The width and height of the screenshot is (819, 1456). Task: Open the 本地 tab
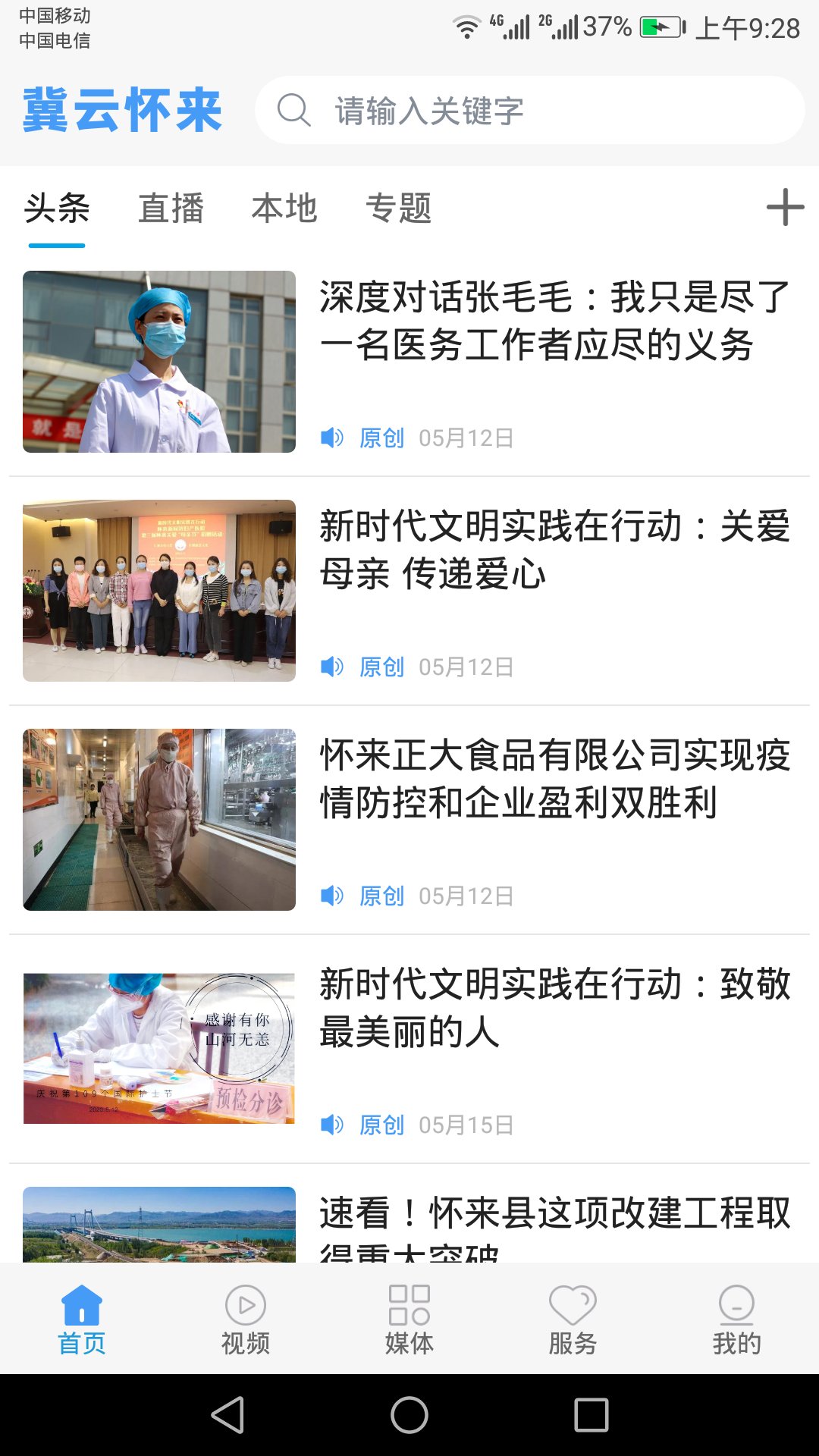pos(285,209)
